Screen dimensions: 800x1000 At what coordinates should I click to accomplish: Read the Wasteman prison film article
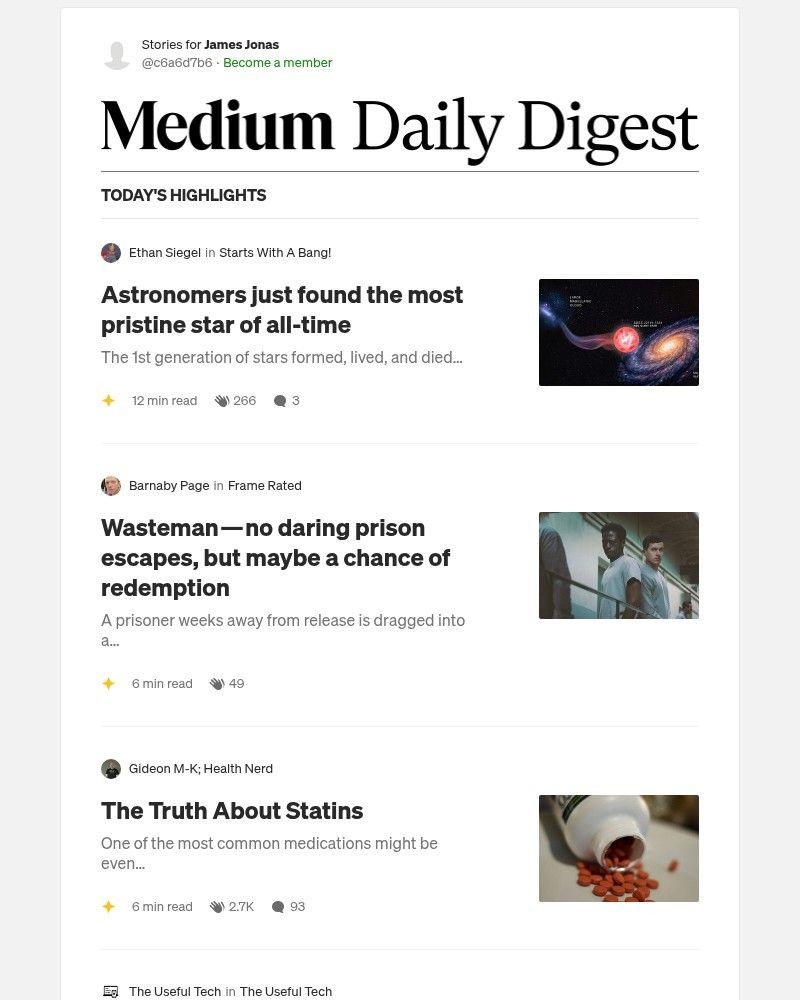pos(276,557)
